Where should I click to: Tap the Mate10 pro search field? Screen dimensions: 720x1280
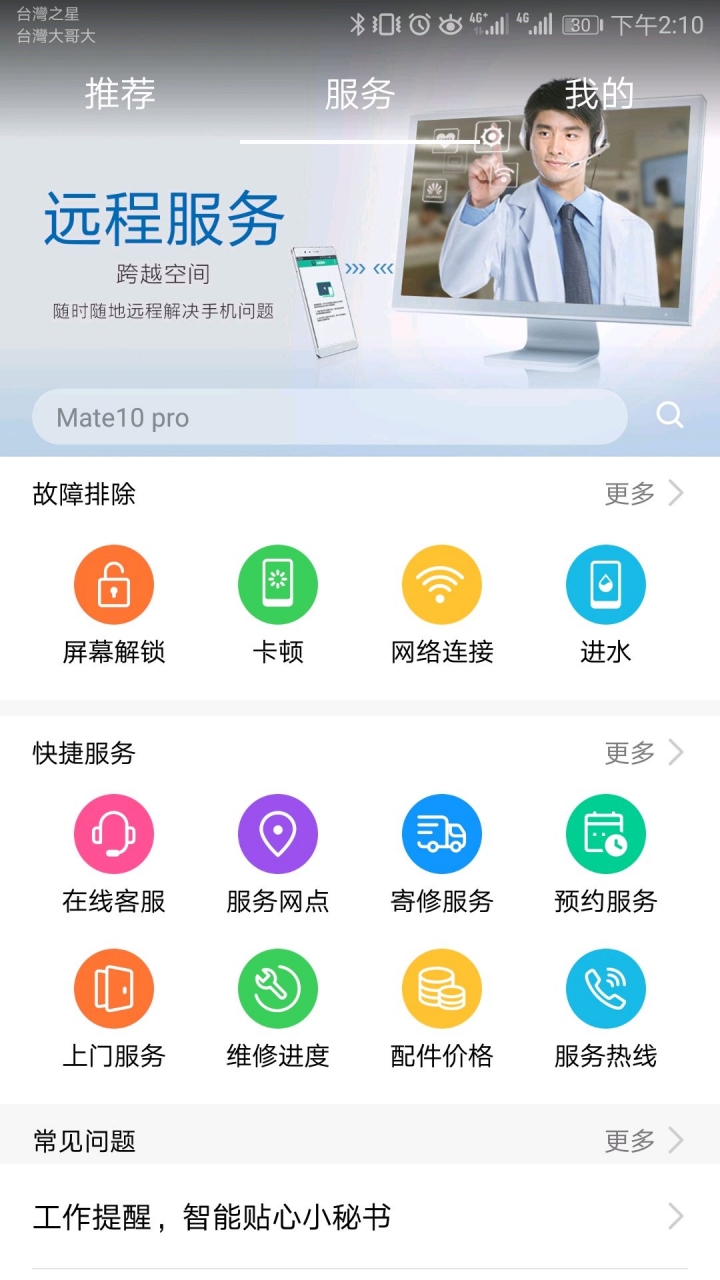pos(330,417)
